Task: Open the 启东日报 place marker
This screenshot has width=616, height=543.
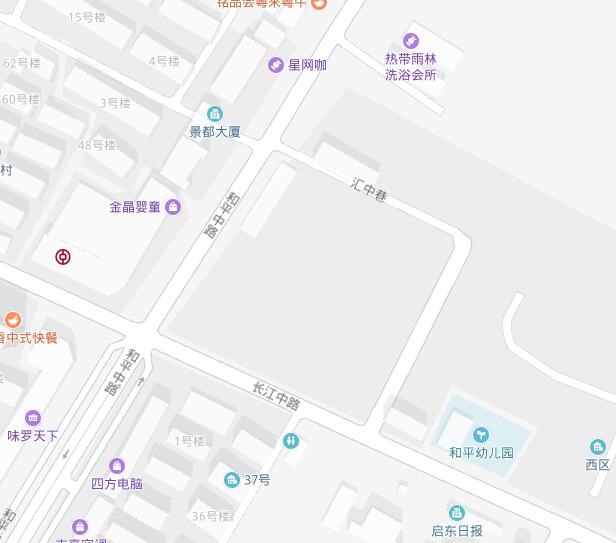Action: 456,513
